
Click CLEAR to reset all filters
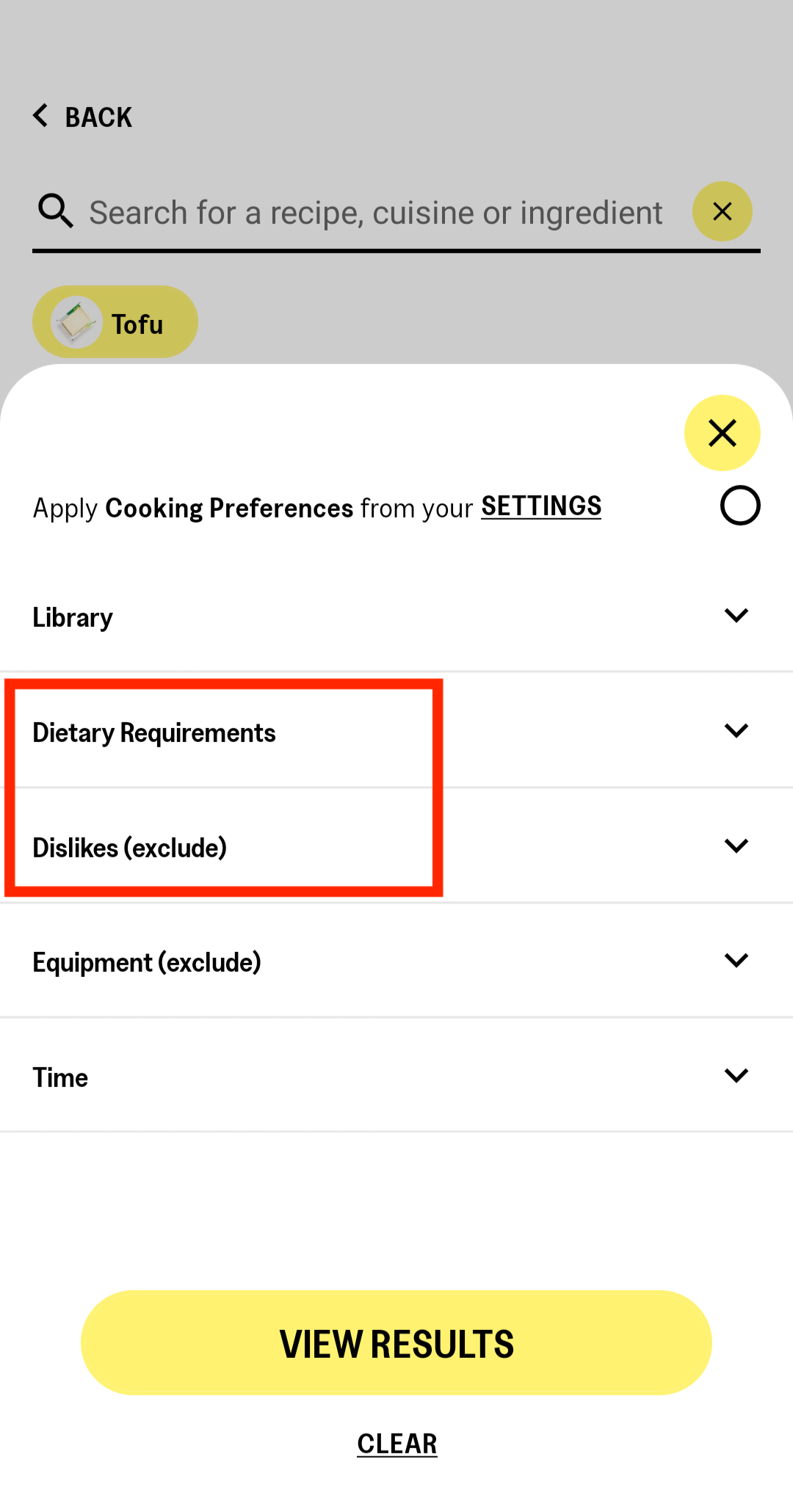coord(396,1442)
